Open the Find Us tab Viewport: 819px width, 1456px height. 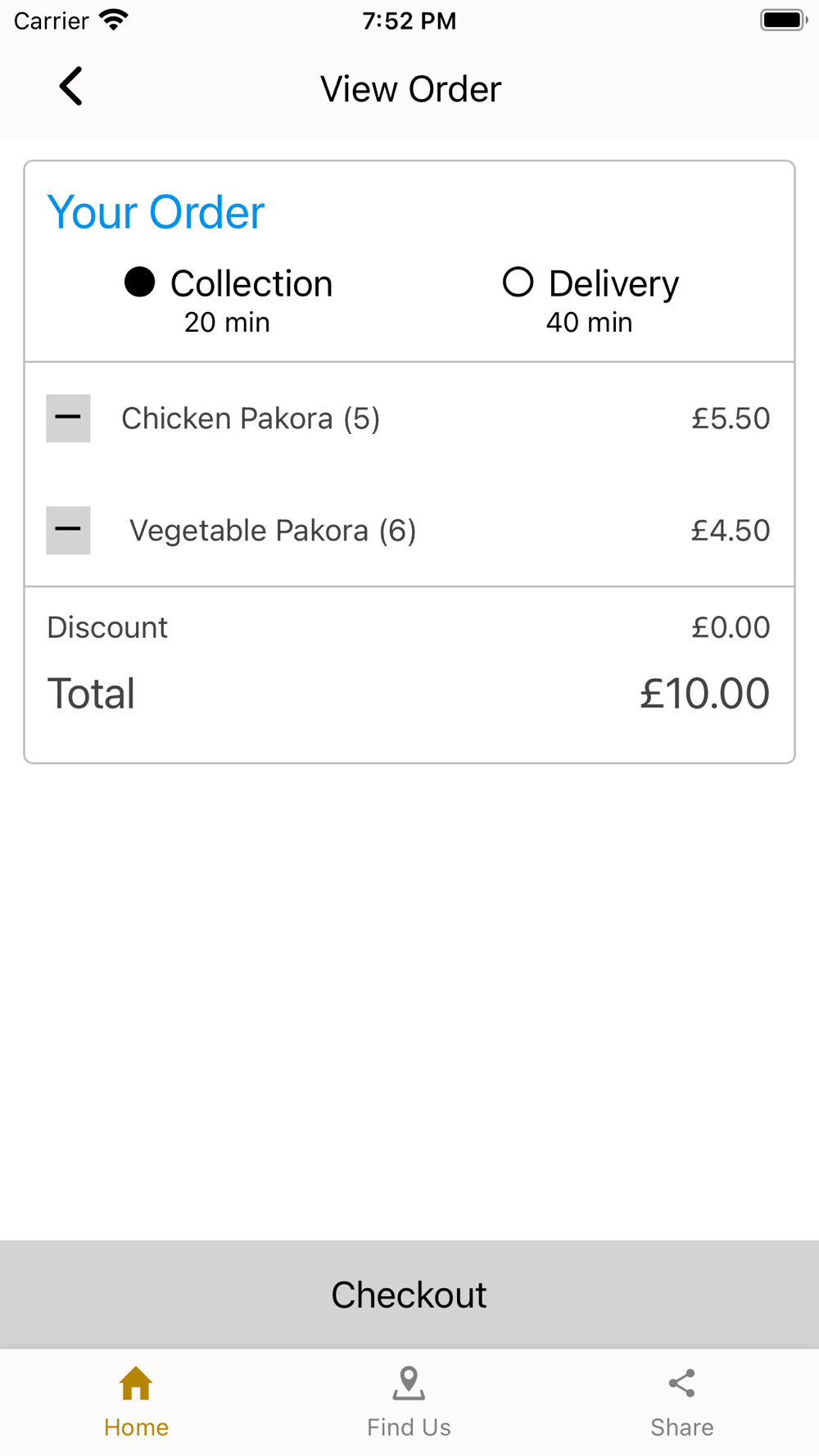tap(409, 1402)
